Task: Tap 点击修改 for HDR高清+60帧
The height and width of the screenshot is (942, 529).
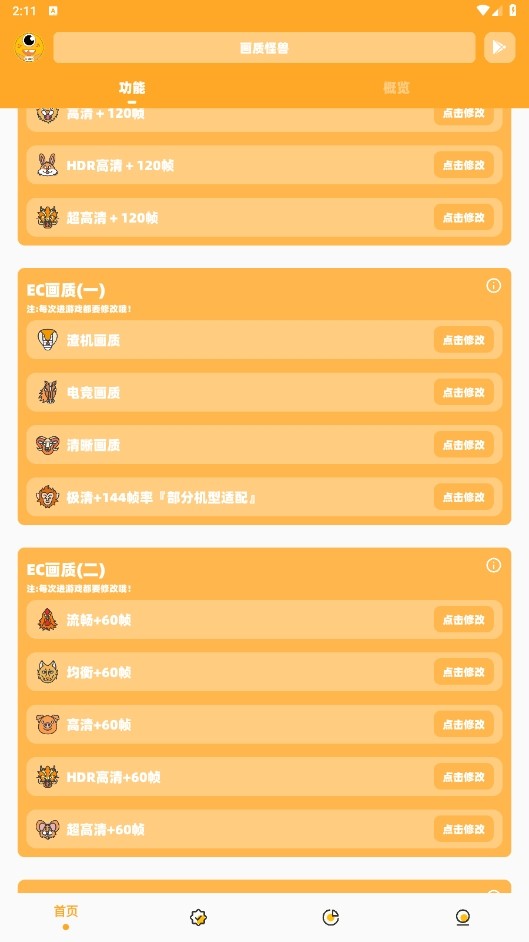Action: click(464, 776)
